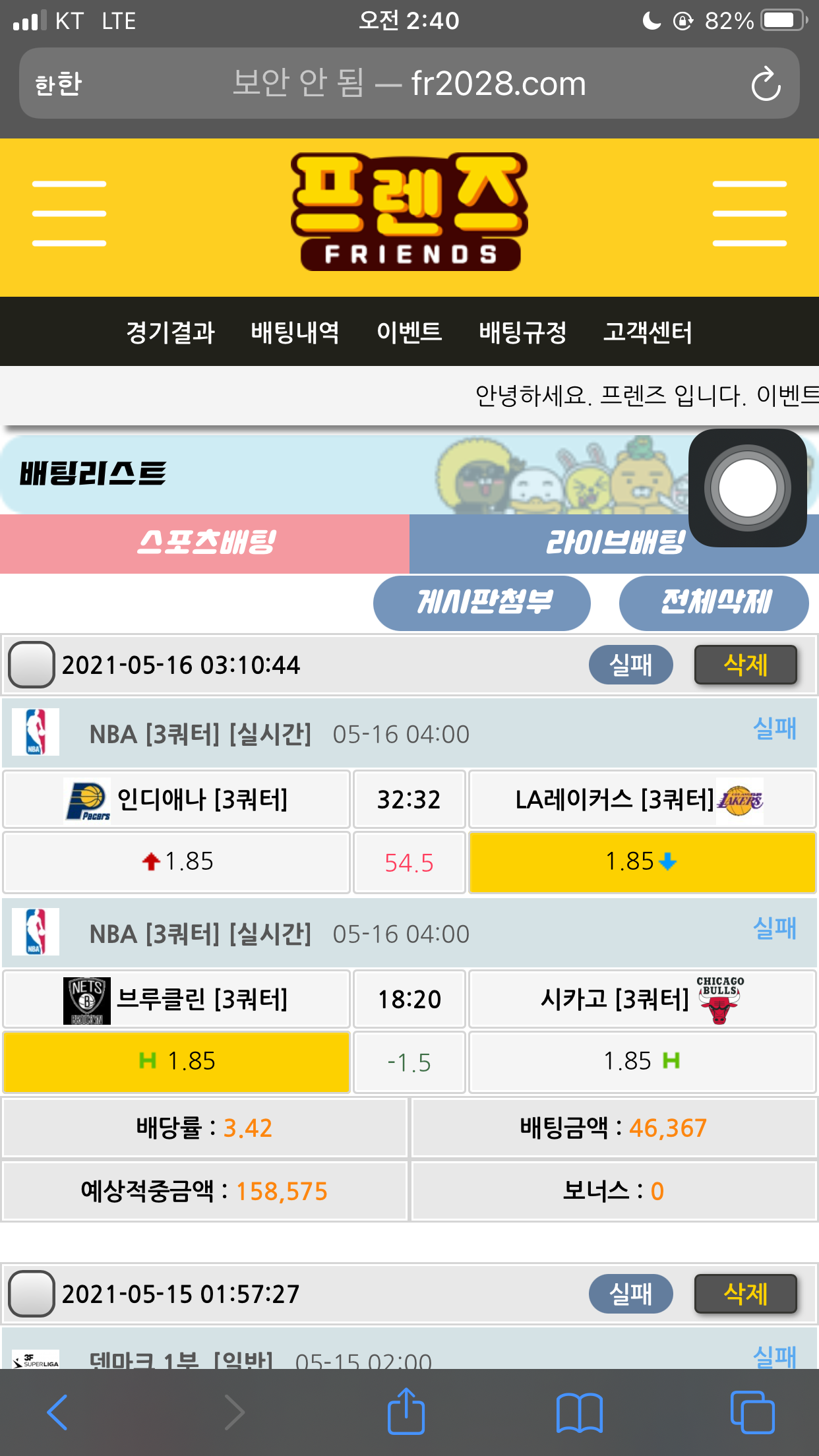Check the box for 2021-05-15 01:57:27 bet
This screenshot has width=819, height=1456.
pyautogui.click(x=31, y=1294)
